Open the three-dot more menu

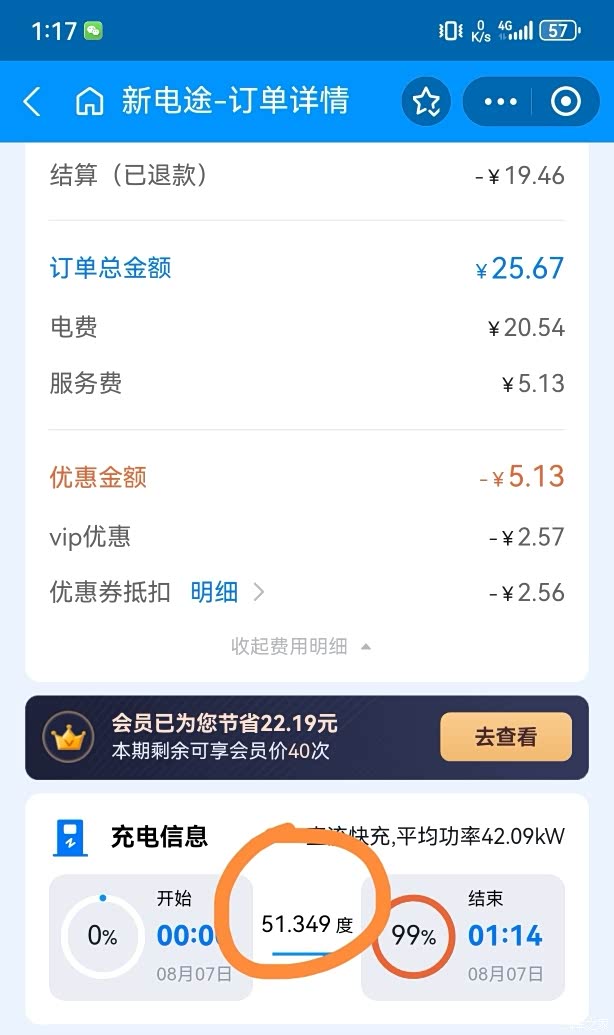tap(501, 101)
